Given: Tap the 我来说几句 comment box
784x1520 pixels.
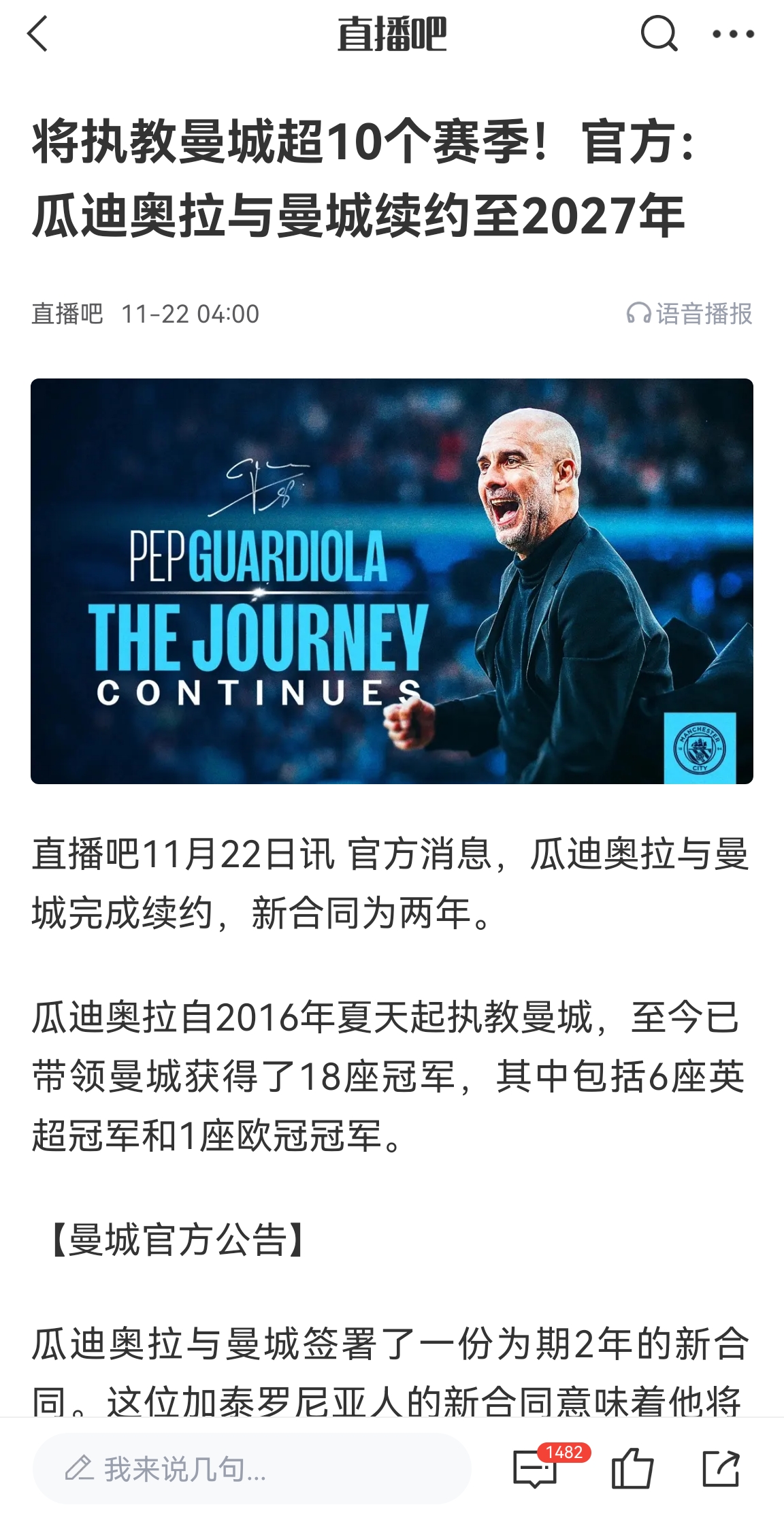Looking at the screenshot, I should coord(252,1469).
